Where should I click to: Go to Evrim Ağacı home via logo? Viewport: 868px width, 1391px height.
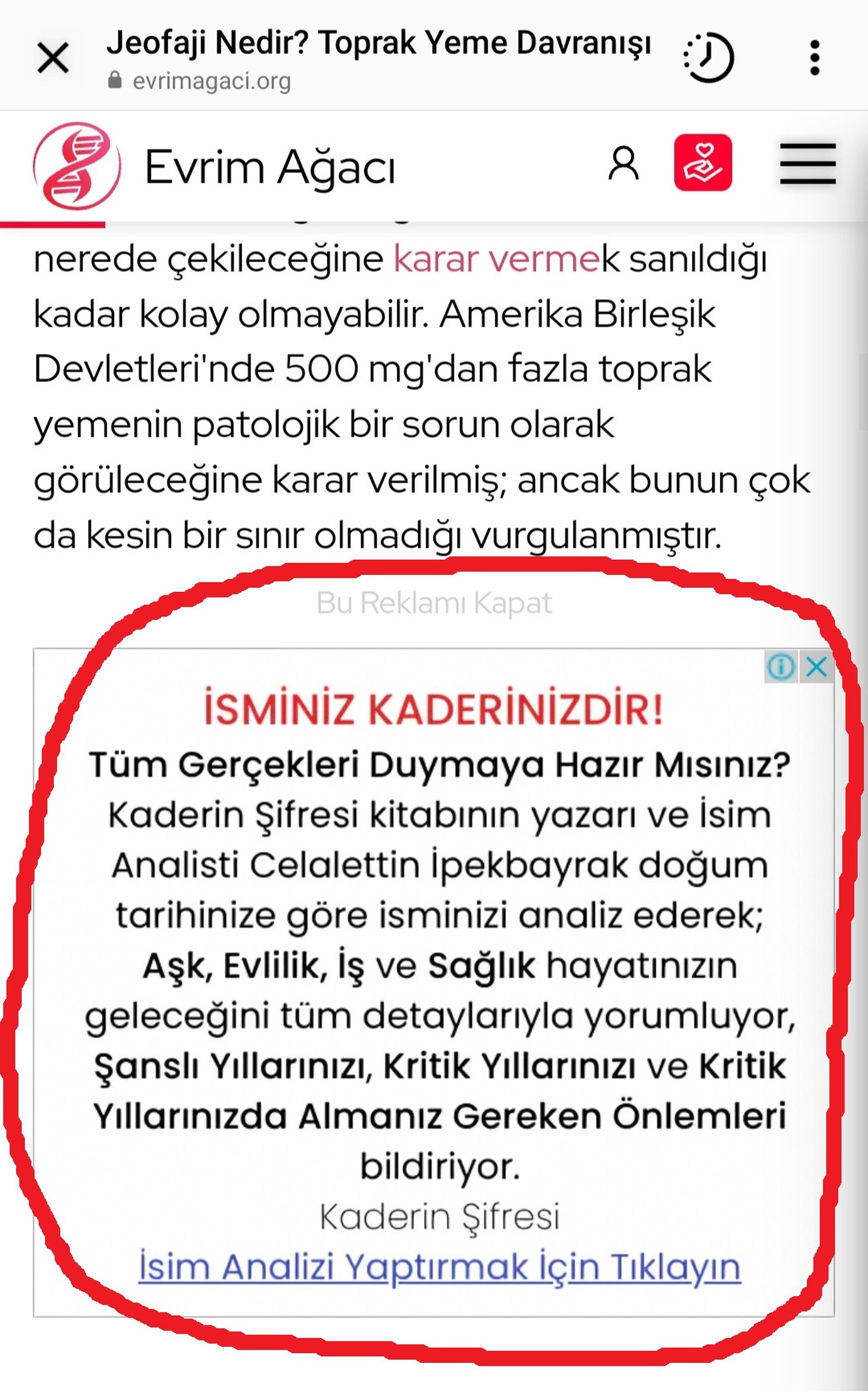click(x=77, y=166)
